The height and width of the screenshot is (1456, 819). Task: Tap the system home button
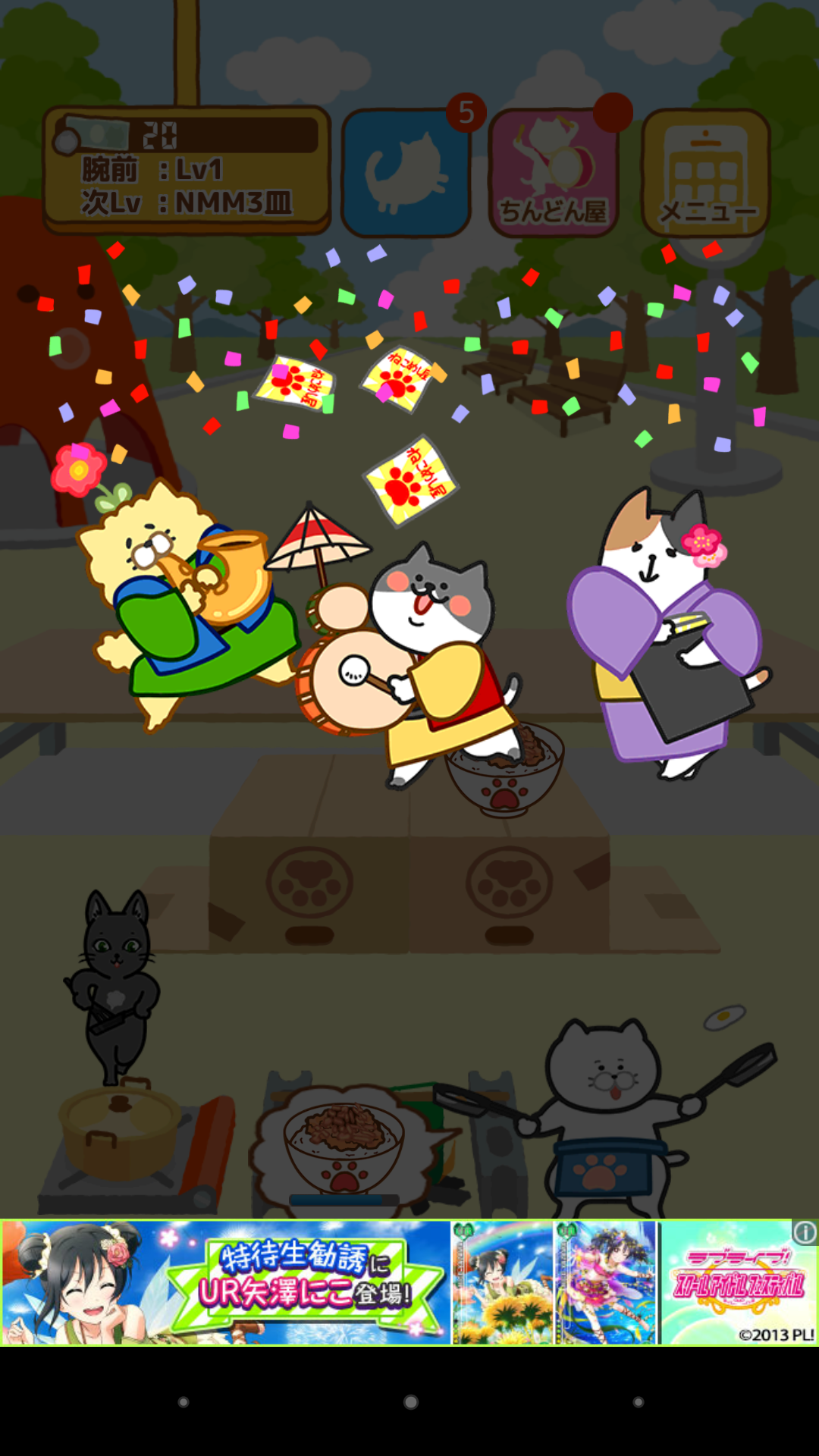tap(410, 1402)
